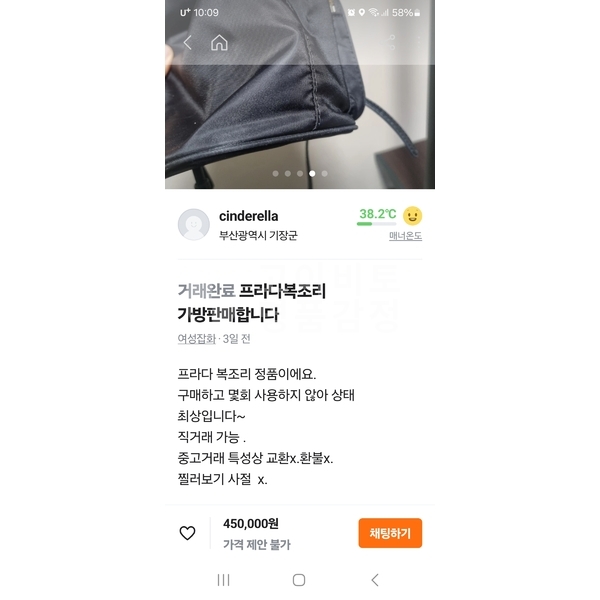The width and height of the screenshot is (600, 600).
Task: Start a chat with 채팅하기
Action: [390, 533]
